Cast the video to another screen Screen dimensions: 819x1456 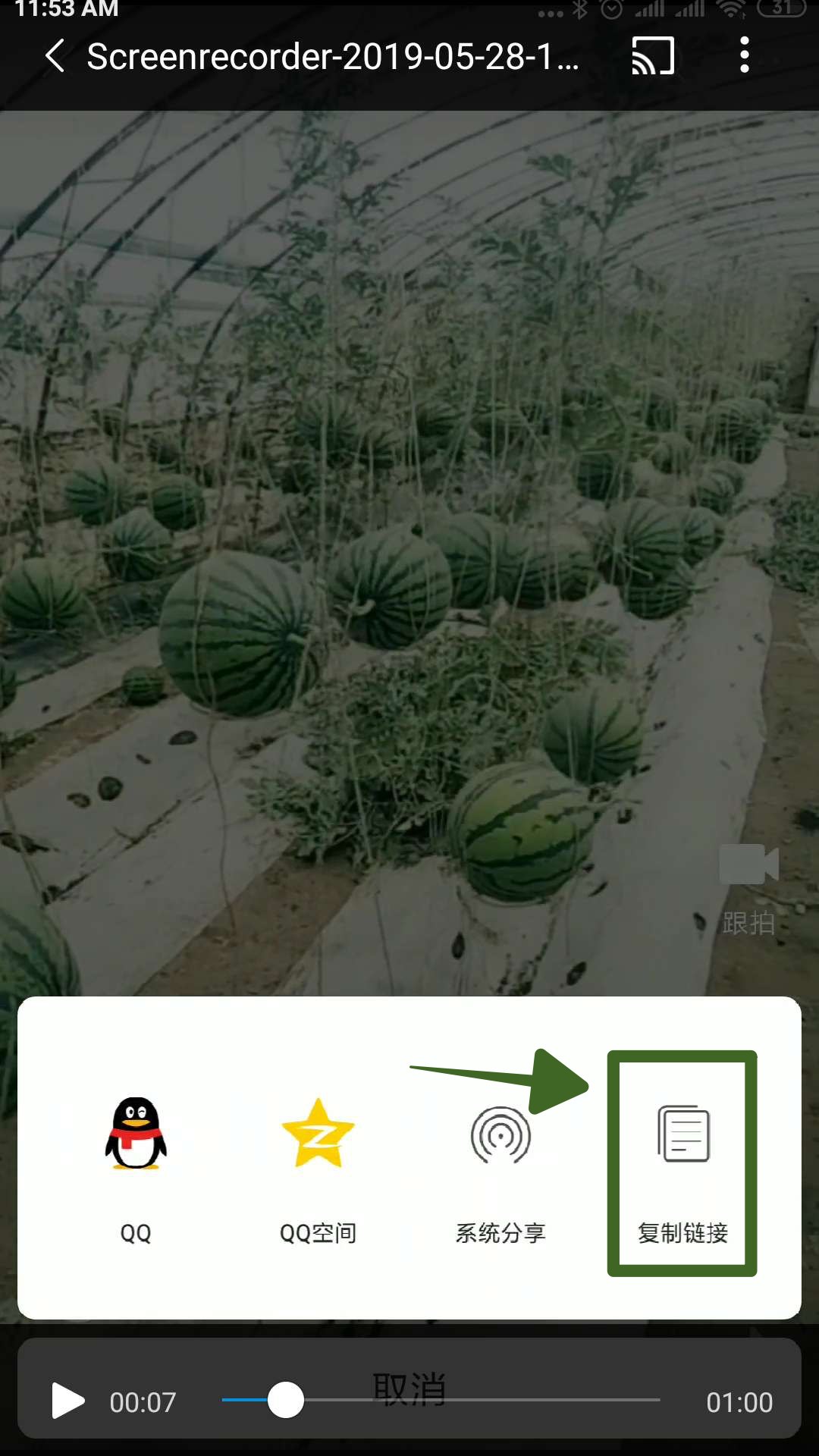pos(653,57)
